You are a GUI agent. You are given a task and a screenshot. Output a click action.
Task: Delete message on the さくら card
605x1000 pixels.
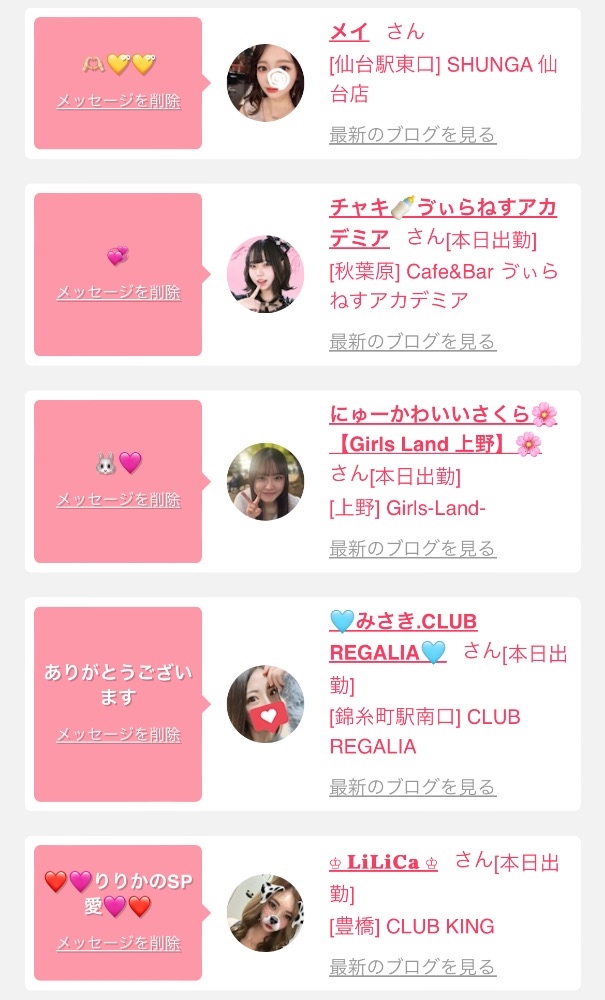[x=118, y=500]
